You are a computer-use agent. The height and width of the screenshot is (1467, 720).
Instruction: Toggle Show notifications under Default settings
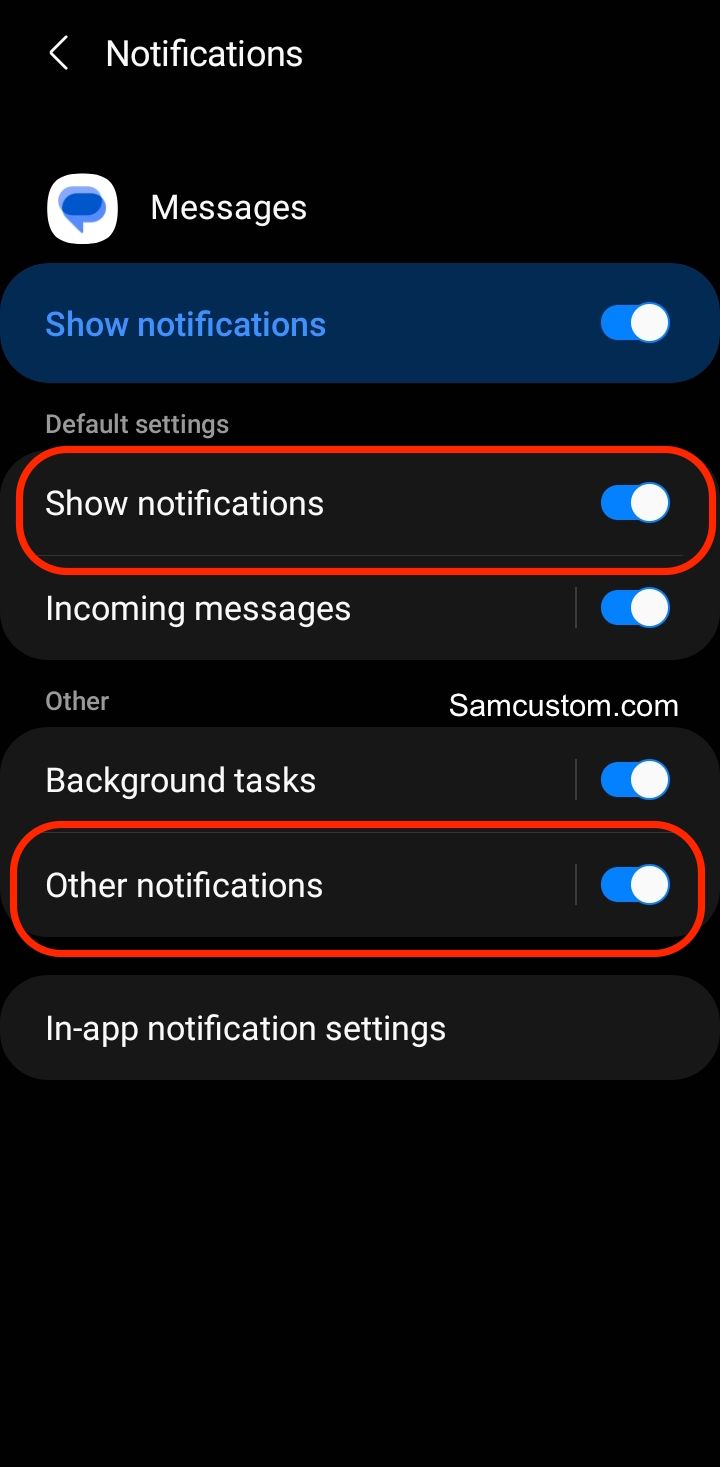(635, 503)
